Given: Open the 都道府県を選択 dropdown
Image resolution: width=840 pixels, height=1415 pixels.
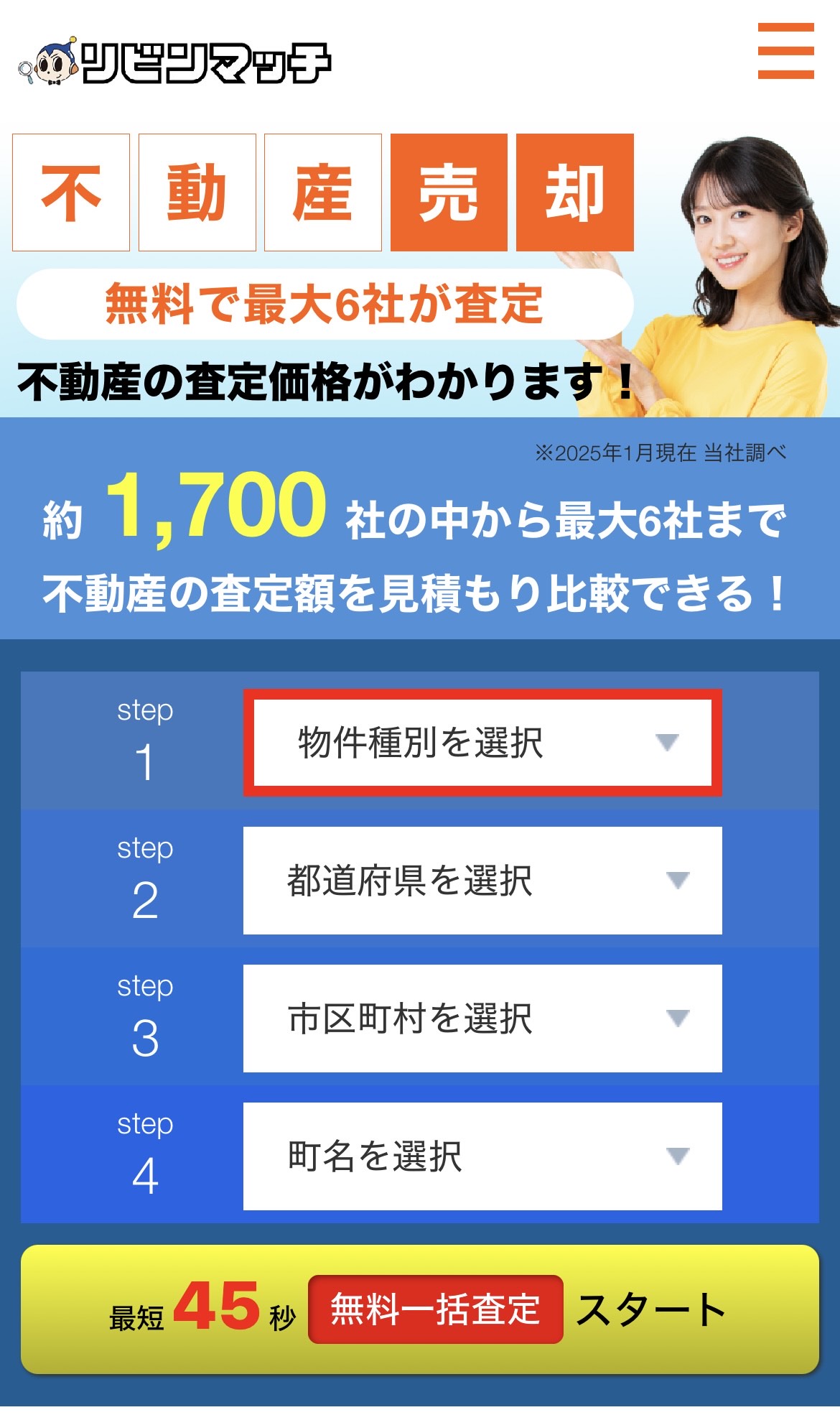Looking at the screenshot, I should (482, 881).
